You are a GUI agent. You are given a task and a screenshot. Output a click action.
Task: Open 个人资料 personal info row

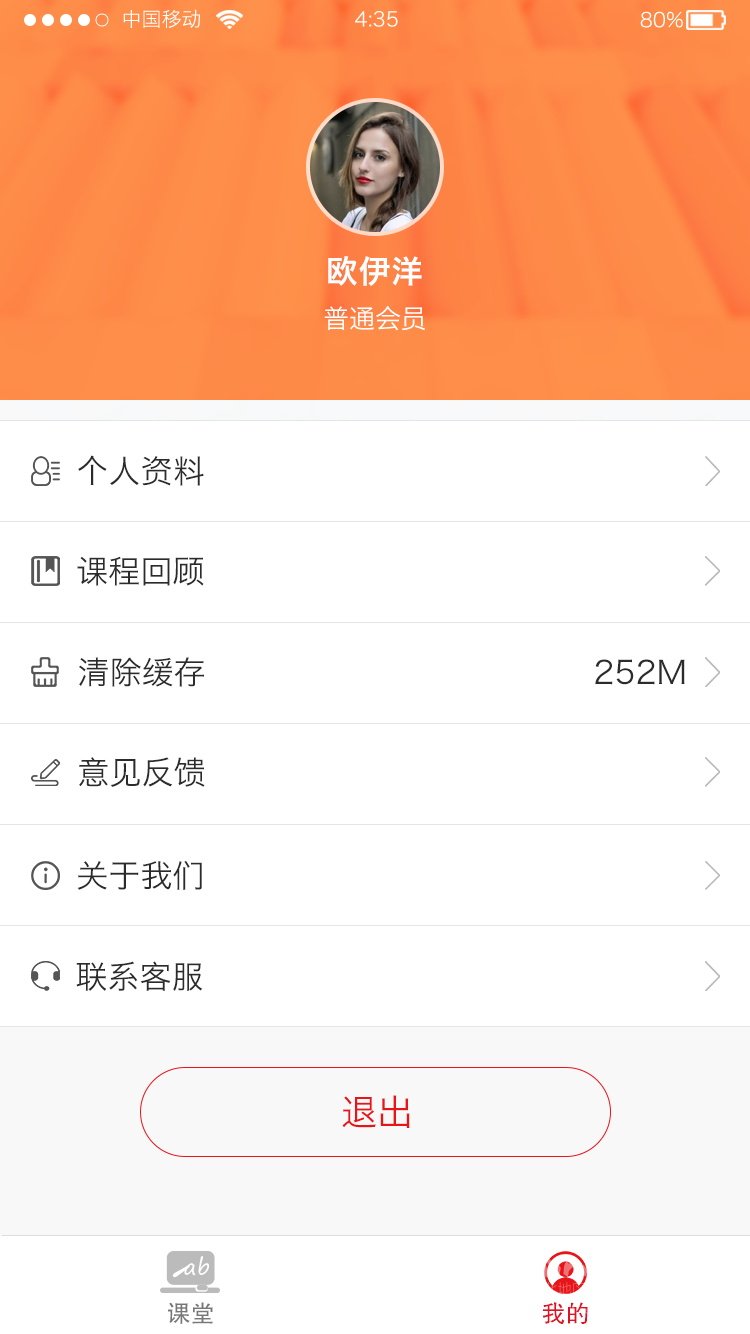375,471
